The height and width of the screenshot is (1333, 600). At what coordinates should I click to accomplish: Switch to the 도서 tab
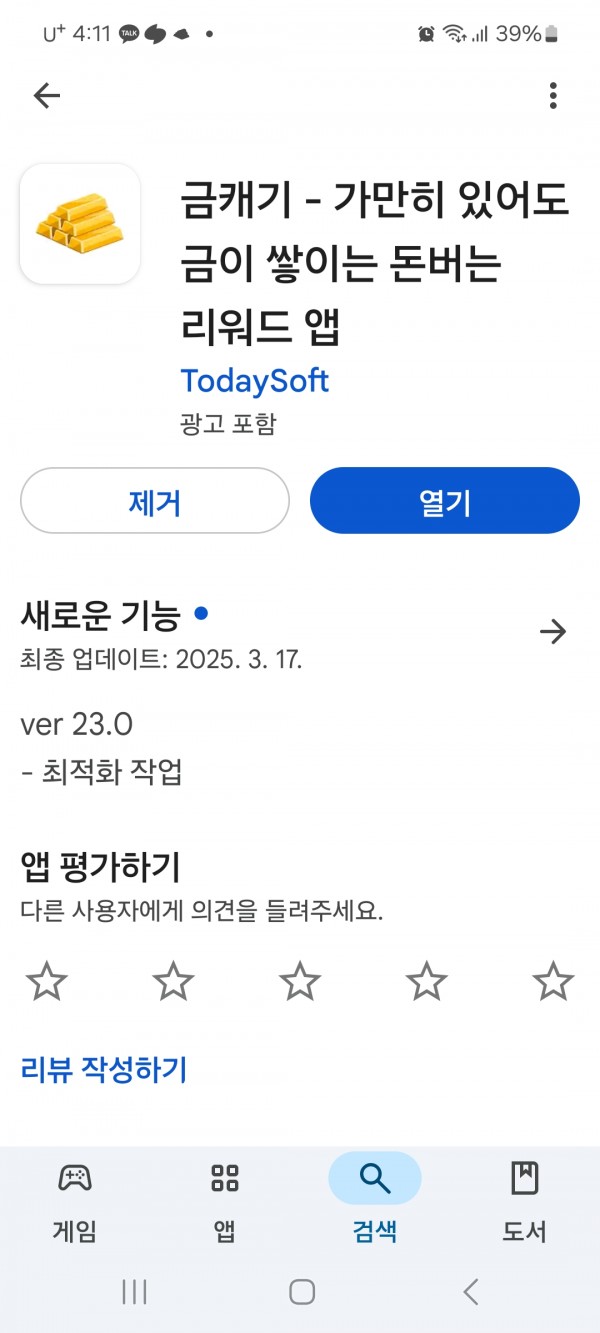524,1203
